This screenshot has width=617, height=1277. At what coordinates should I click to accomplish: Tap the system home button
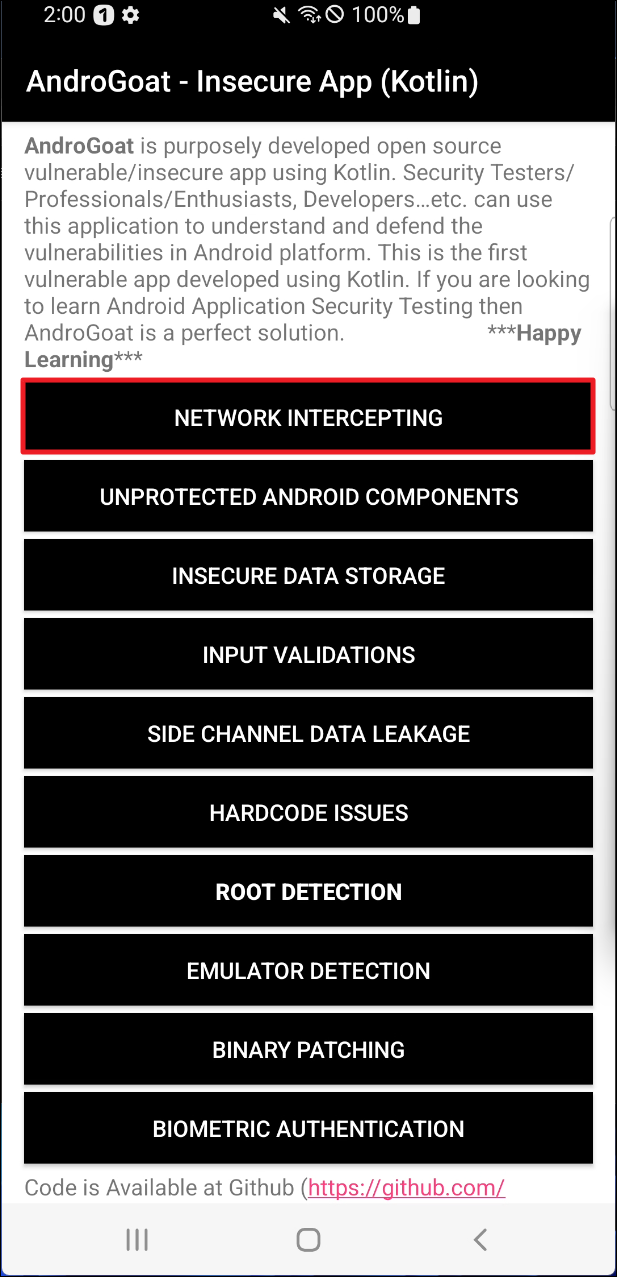[x=308, y=1240]
